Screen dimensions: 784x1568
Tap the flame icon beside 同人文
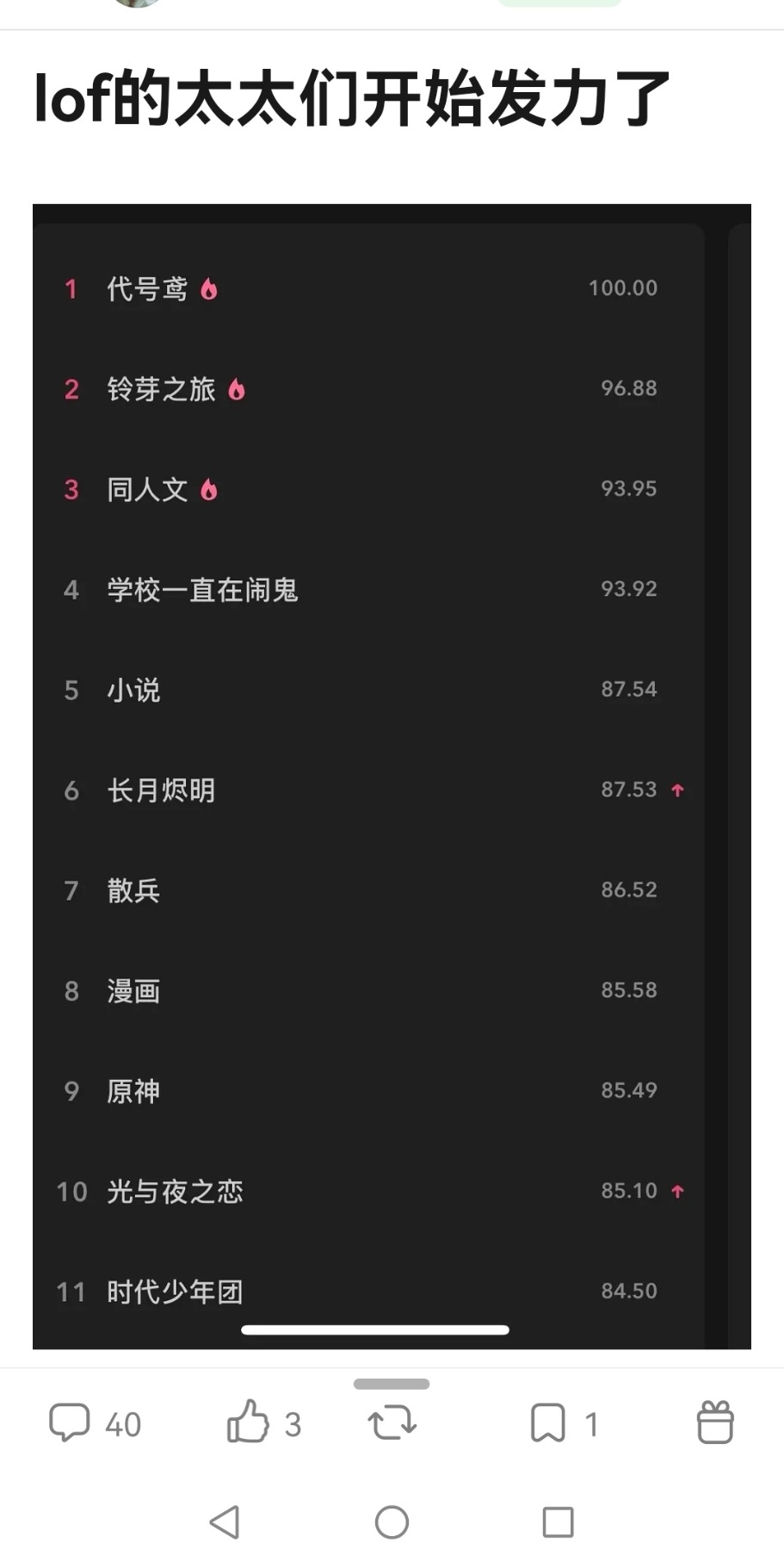[209, 489]
